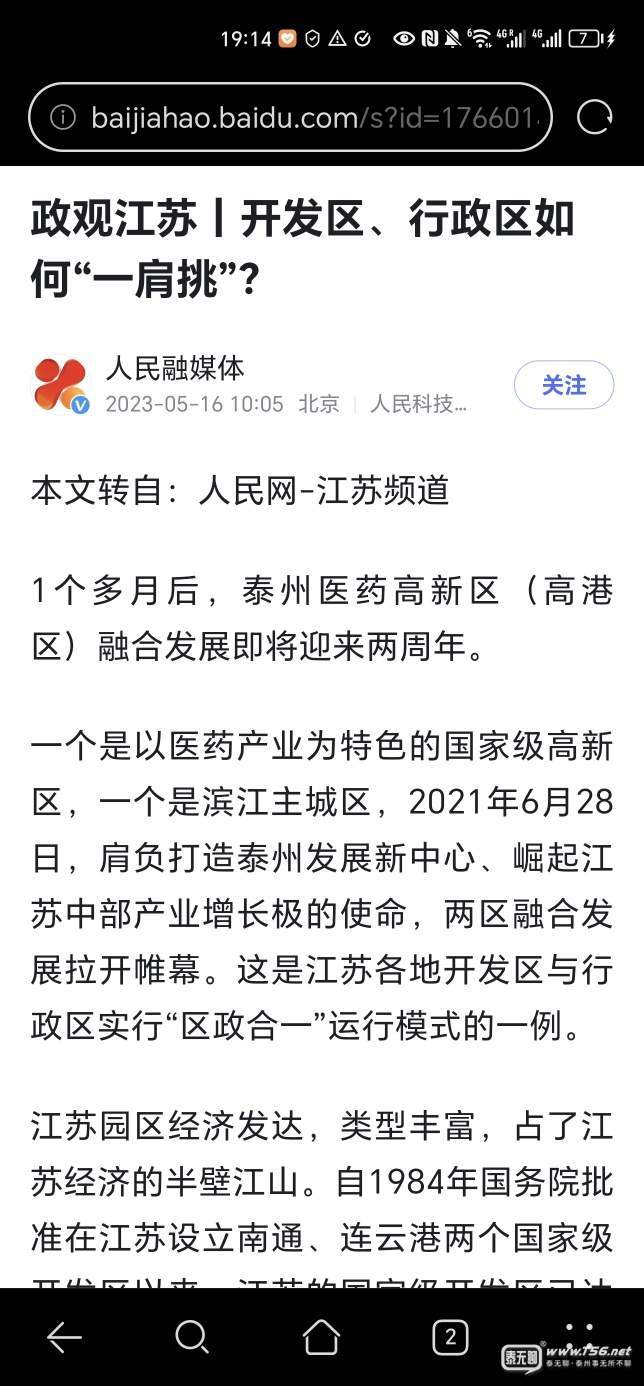Open the 人民融媒体 author profile
Screen dimensions: 644x1386
click(175, 368)
